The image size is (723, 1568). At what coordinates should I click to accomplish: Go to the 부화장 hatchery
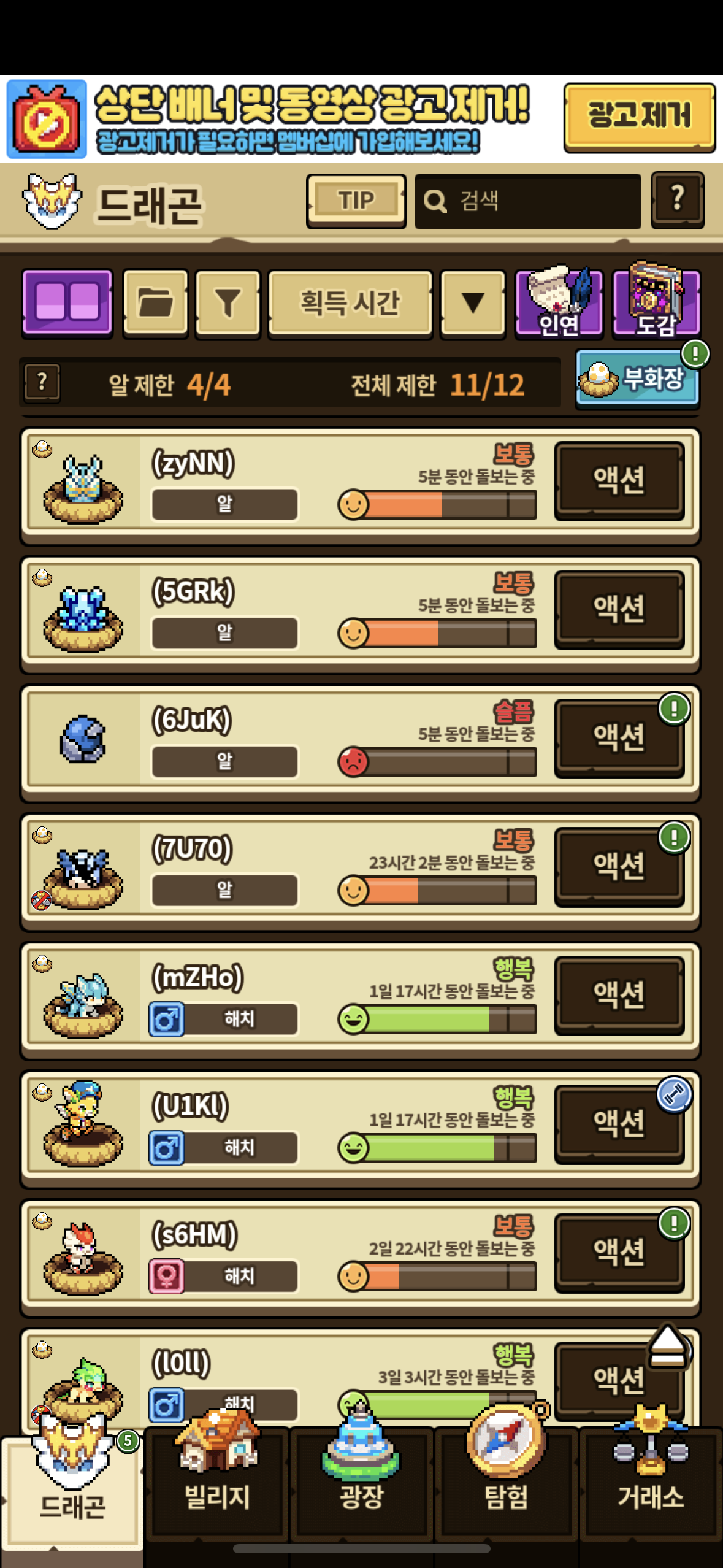637,379
